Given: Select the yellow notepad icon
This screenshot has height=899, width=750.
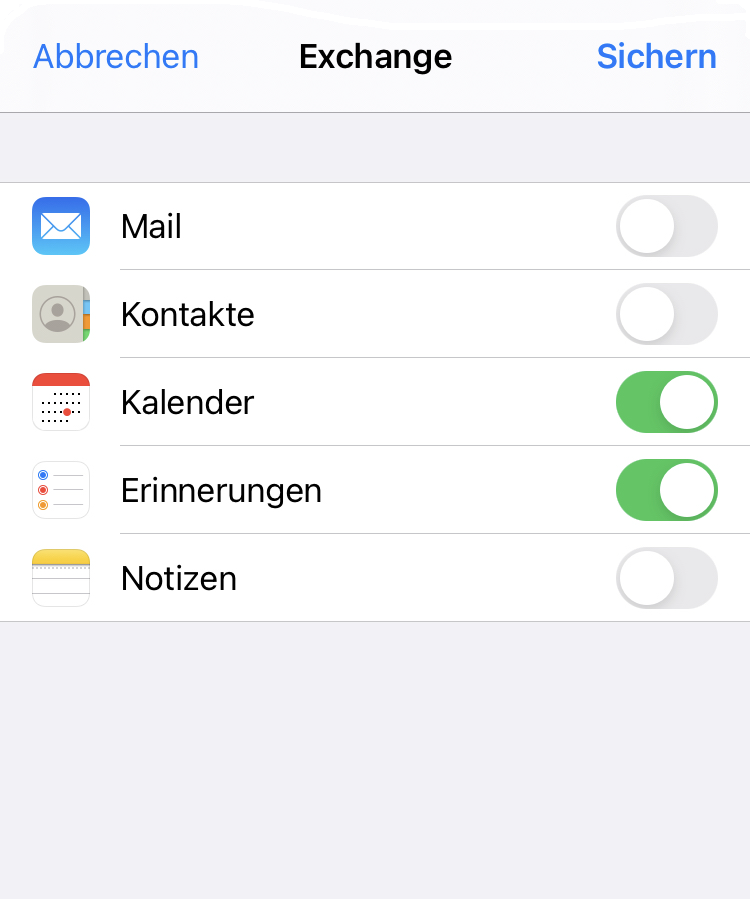Looking at the screenshot, I should pos(60,578).
